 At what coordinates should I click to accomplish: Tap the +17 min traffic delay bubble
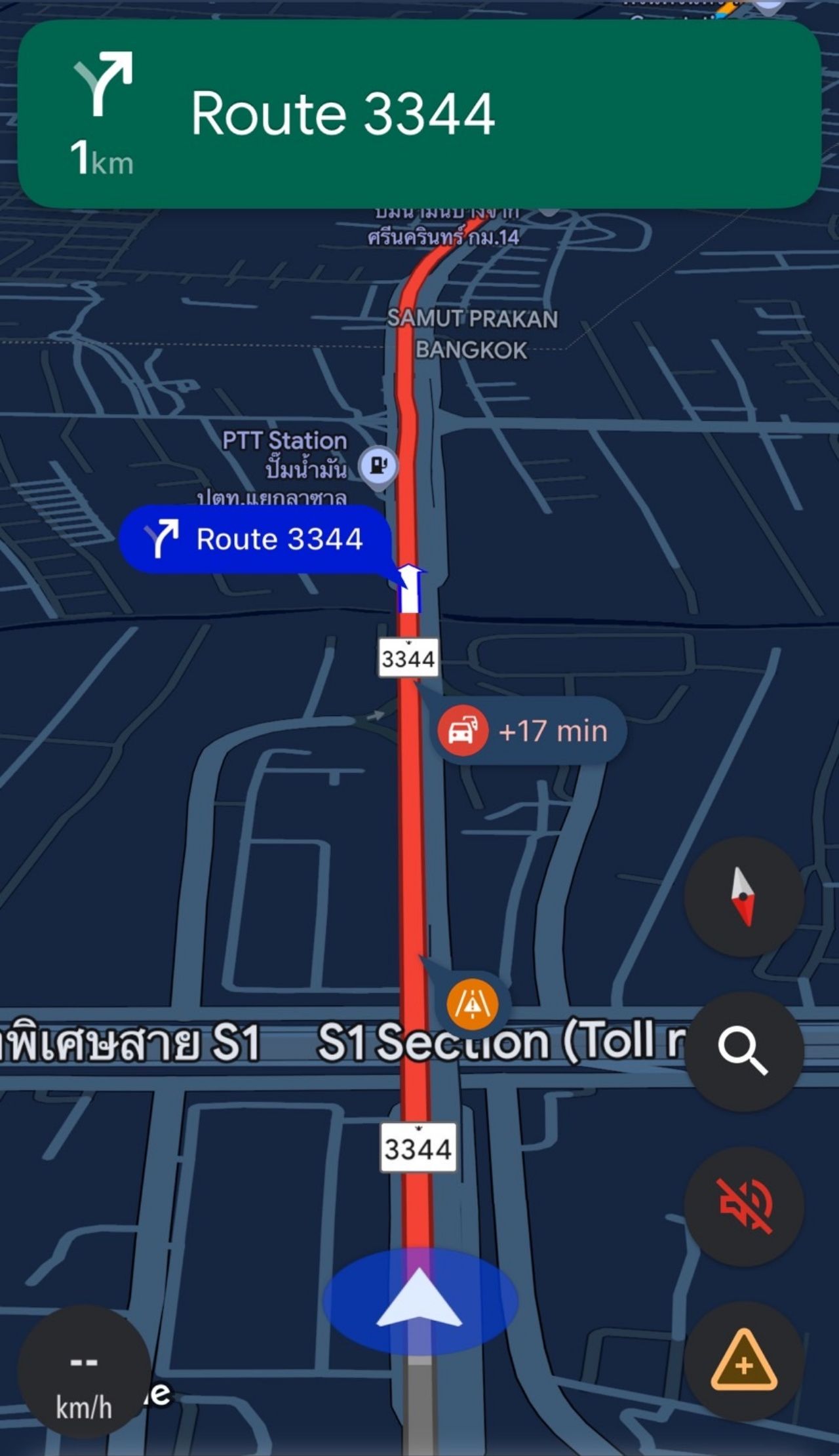(x=529, y=731)
